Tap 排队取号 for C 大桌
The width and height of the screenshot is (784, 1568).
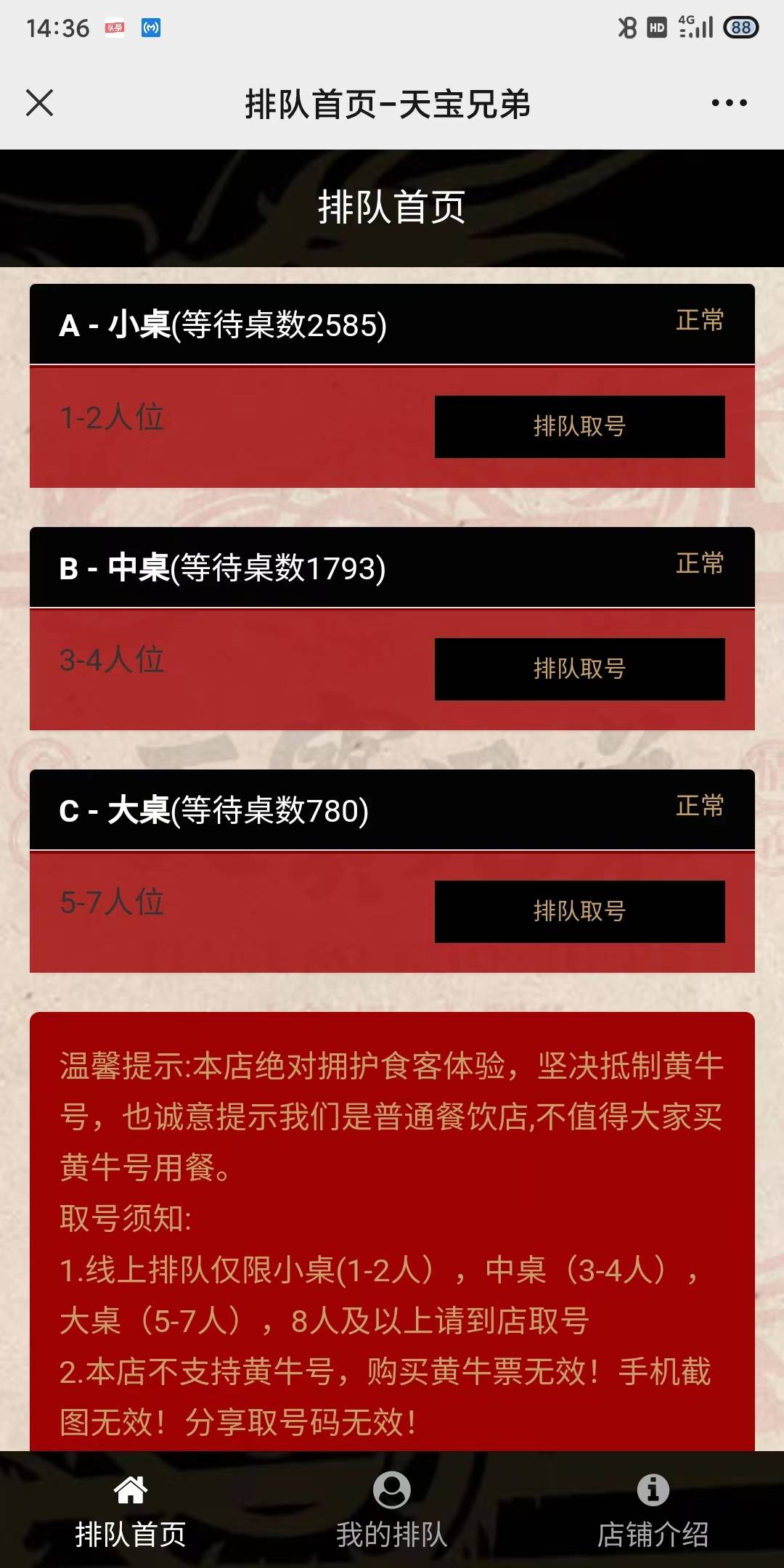[x=579, y=912]
